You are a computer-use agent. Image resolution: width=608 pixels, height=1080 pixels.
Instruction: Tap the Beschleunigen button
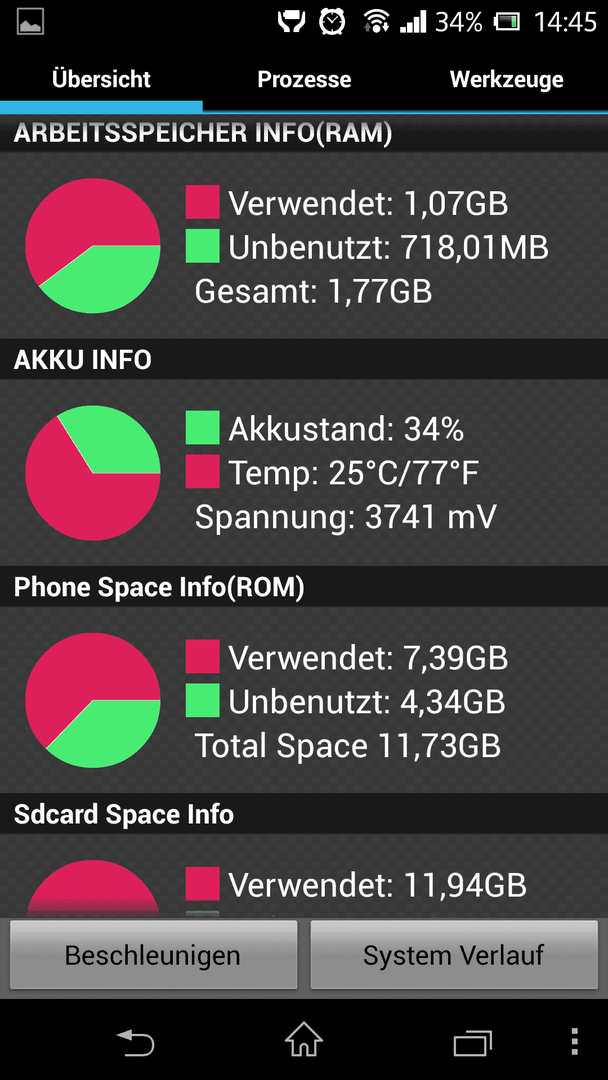click(153, 955)
